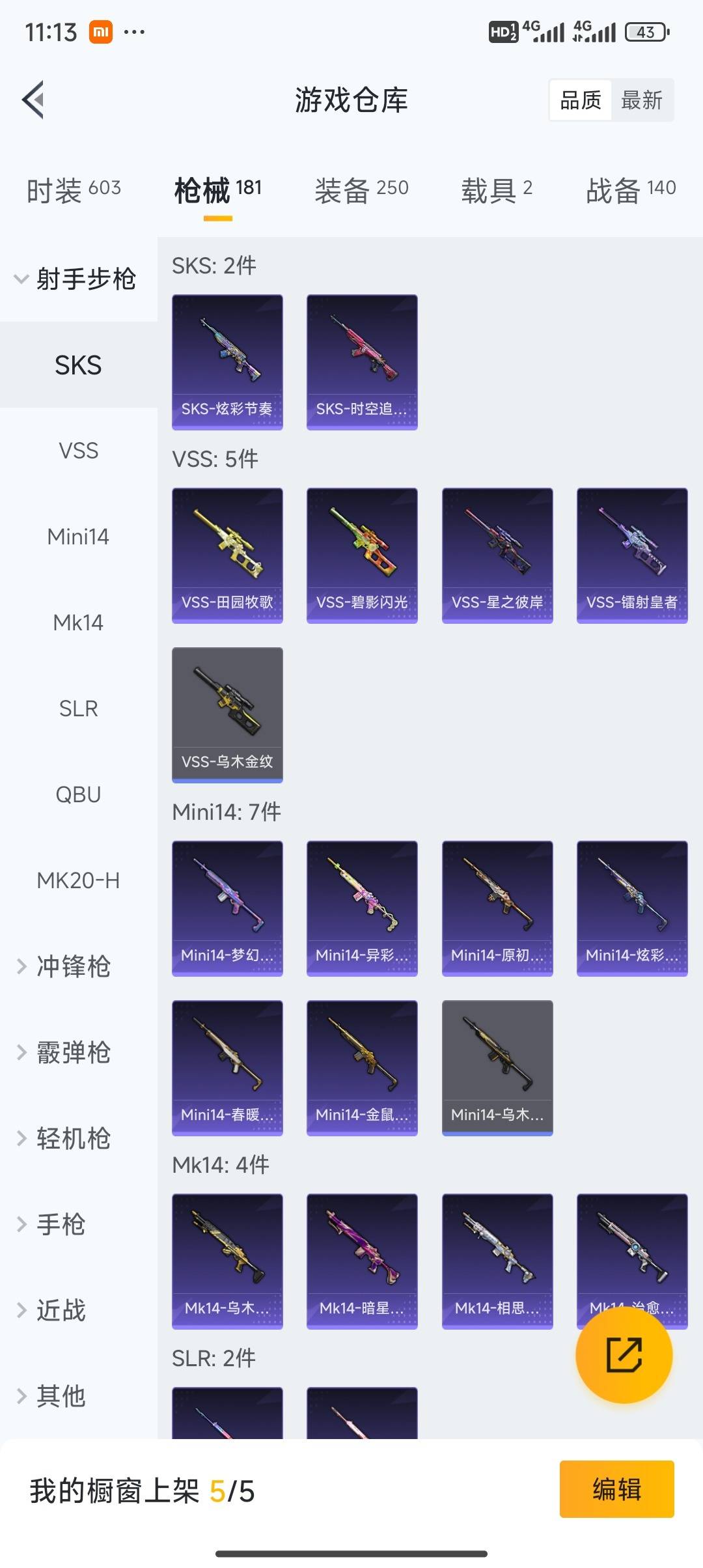Open the 战备 tab

(x=631, y=190)
